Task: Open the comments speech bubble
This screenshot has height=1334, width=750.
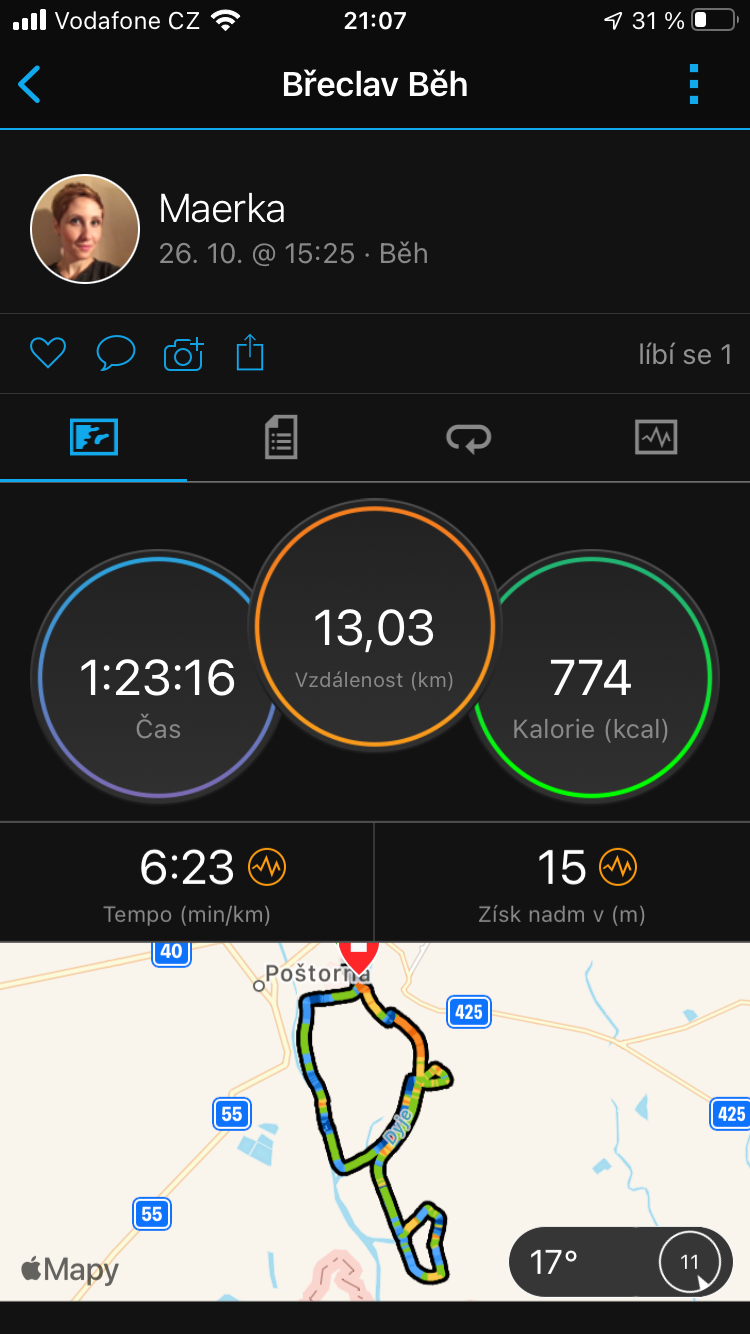Action: (x=116, y=353)
